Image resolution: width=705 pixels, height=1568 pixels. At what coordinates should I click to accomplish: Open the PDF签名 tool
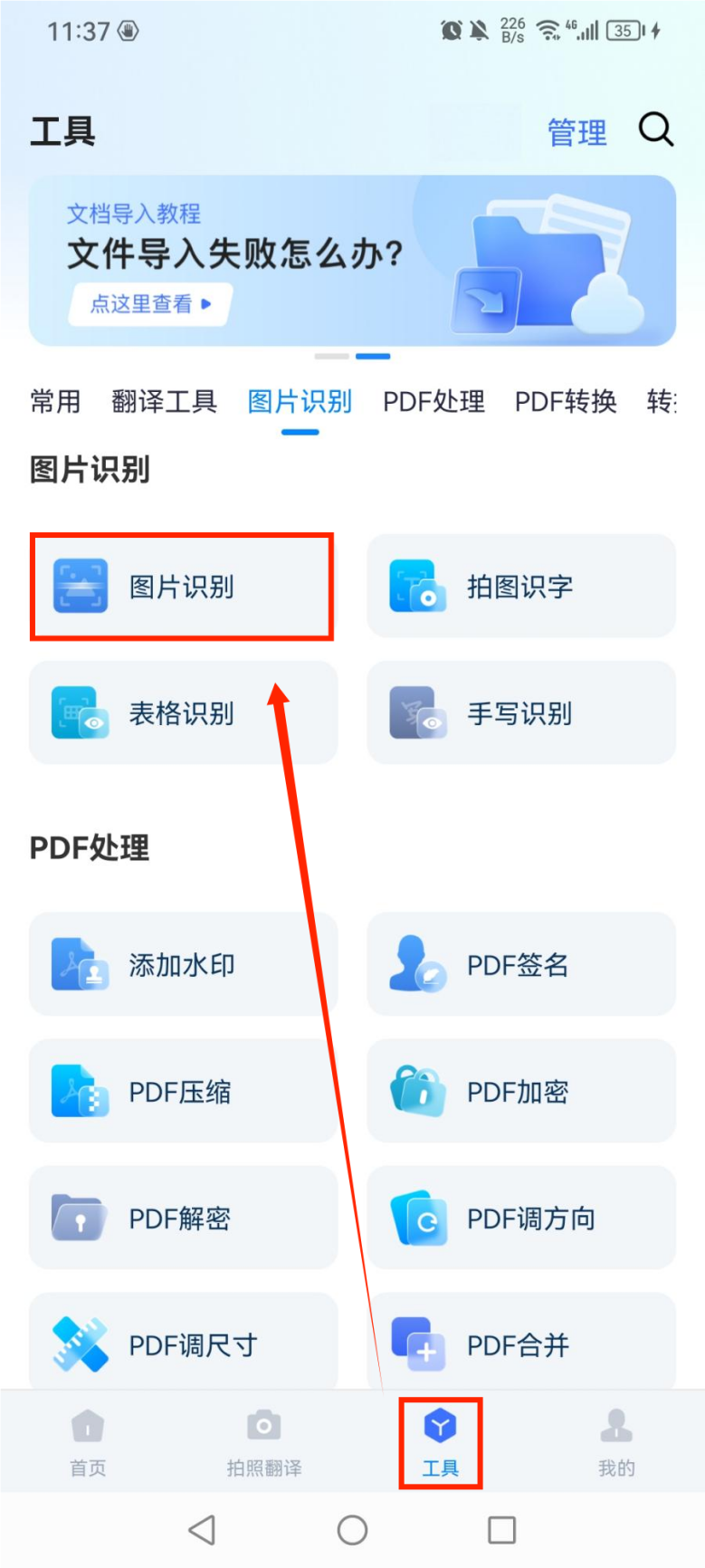pos(521,965)
